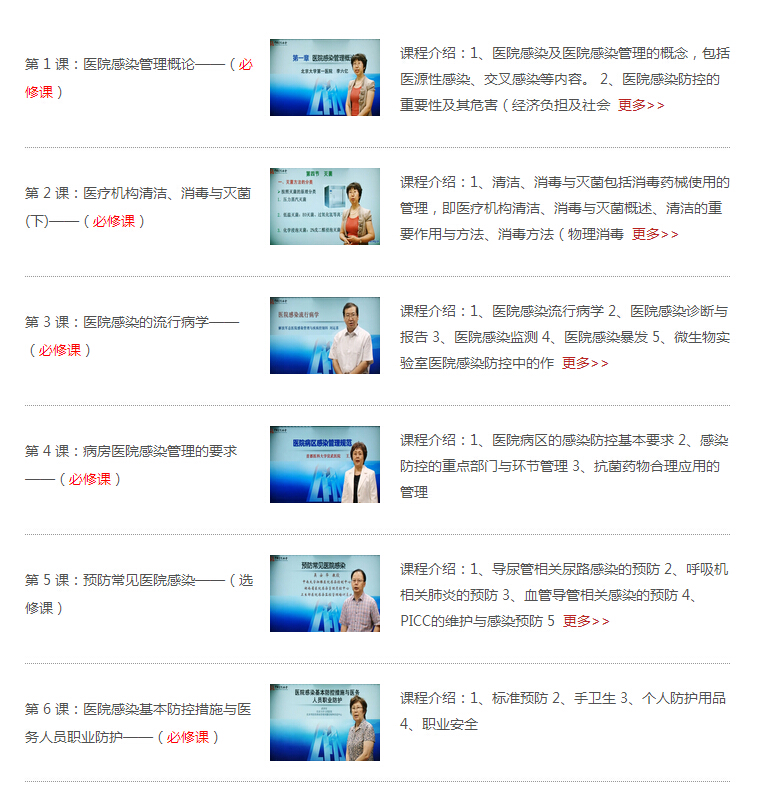The height and width of the screenshot is (799, 759).
Task: Play lesson 3 video thumbnail
Action: (324, 335)
